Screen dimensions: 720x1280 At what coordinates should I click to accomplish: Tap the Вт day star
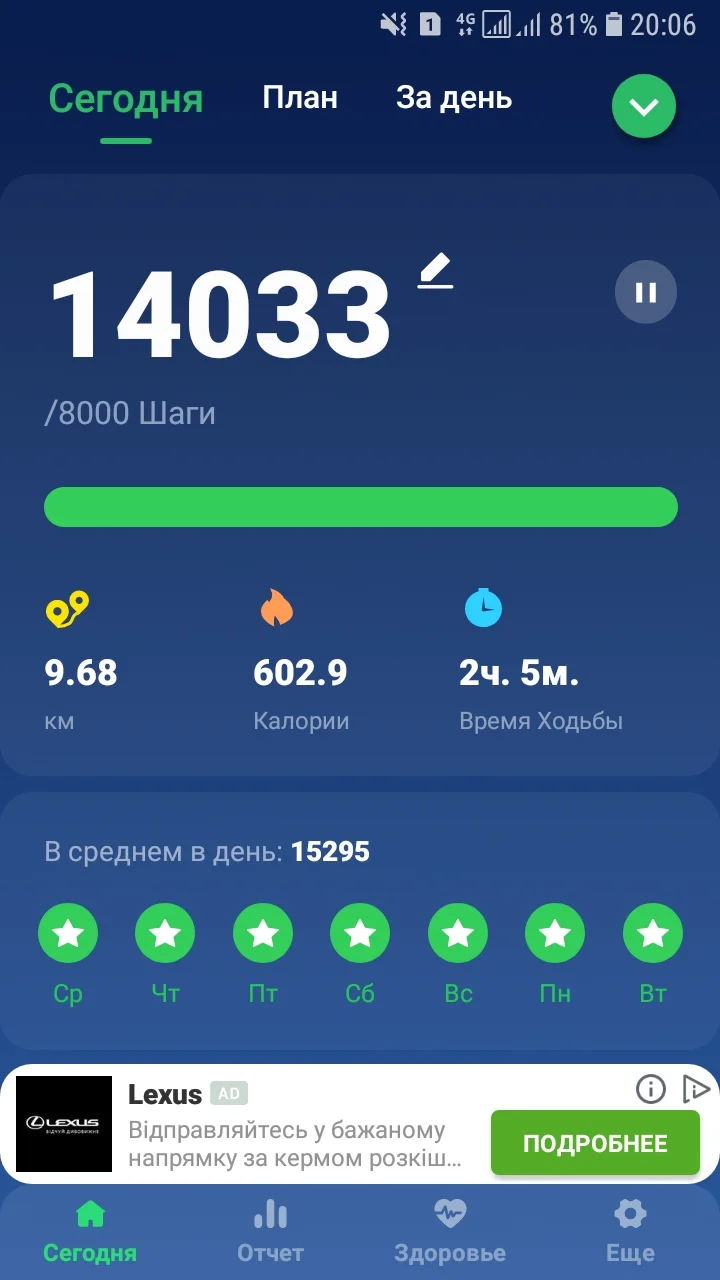[x=653, y=934]
